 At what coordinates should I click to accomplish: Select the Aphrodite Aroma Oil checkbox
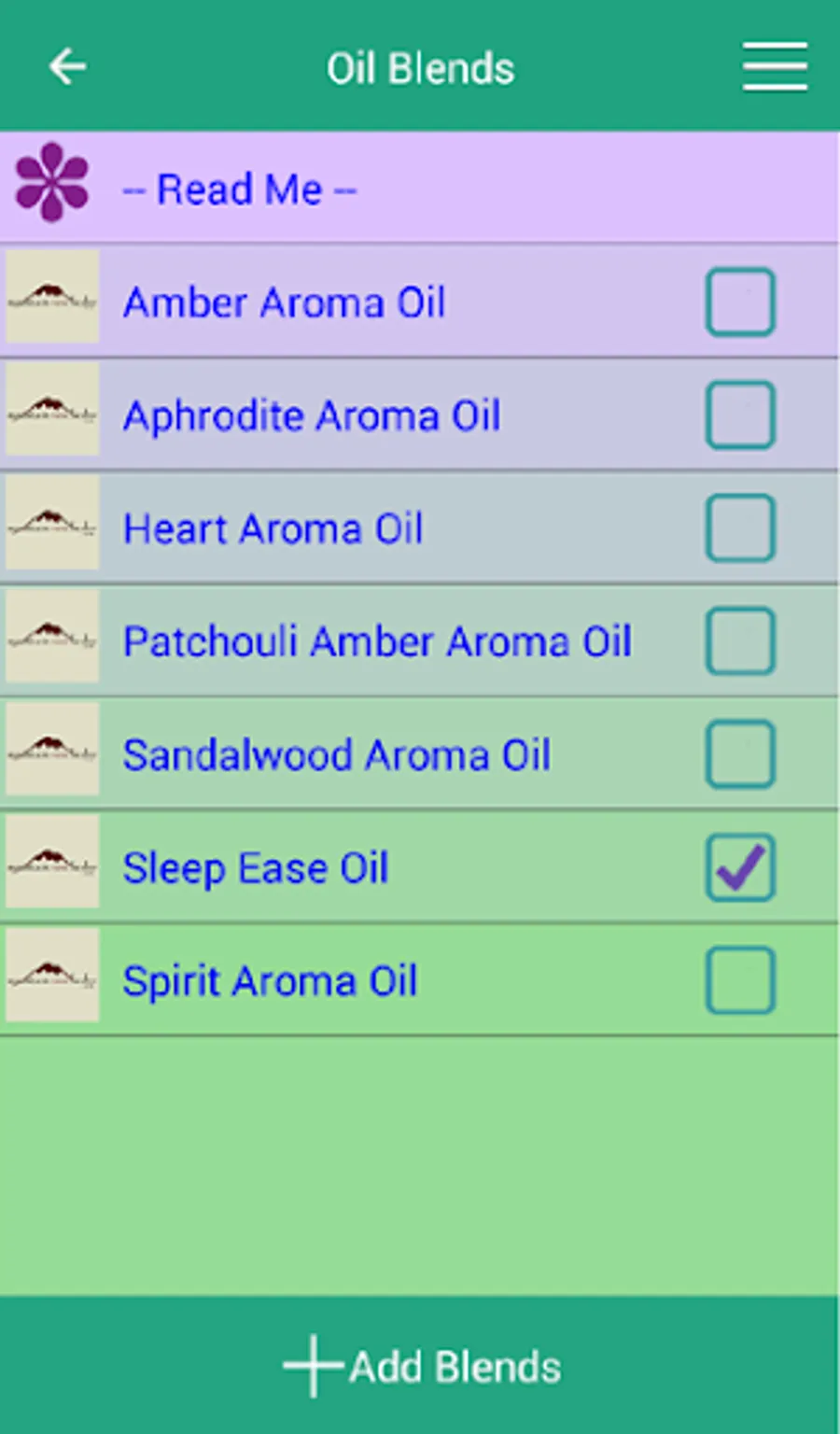tap(740, 415)
